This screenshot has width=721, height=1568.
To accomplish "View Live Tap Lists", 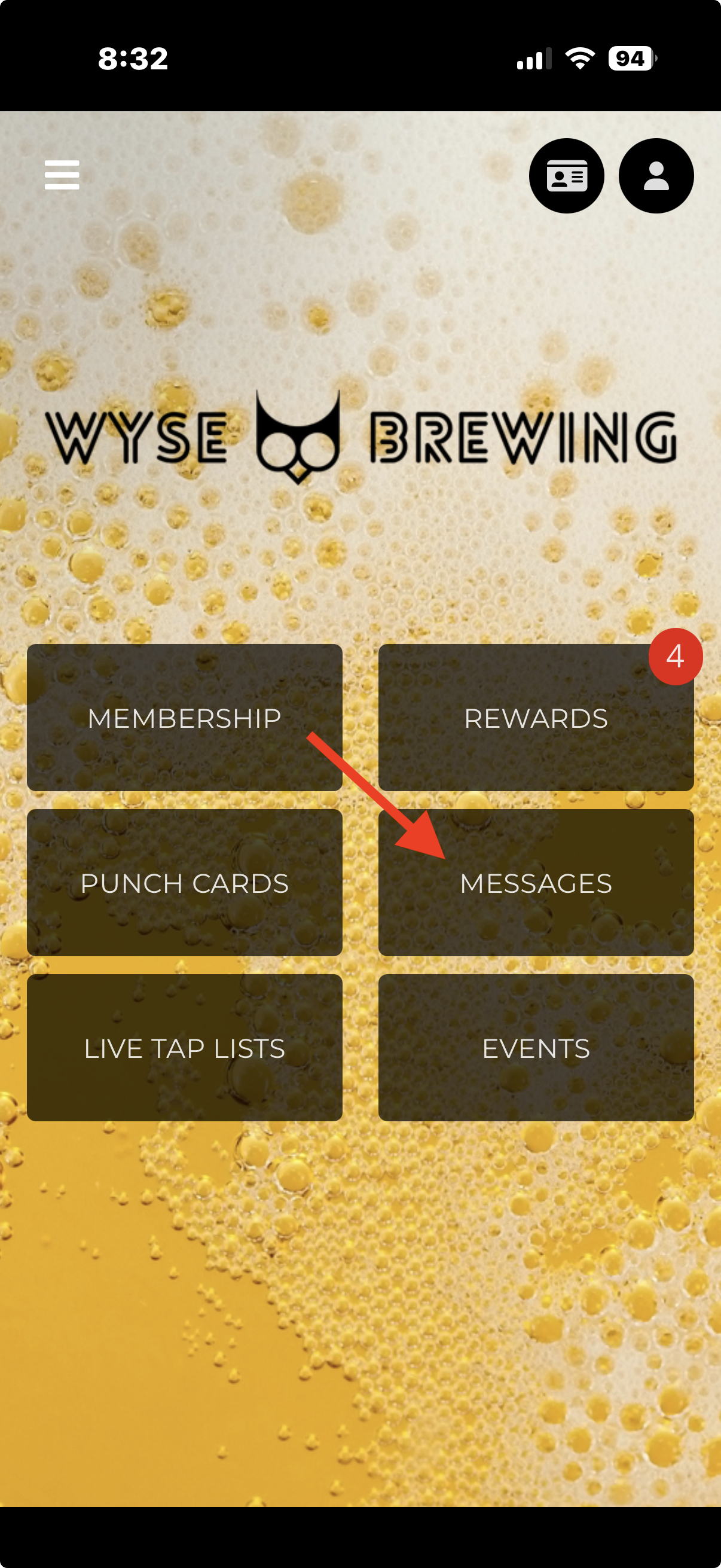I will pos(184,1048).
